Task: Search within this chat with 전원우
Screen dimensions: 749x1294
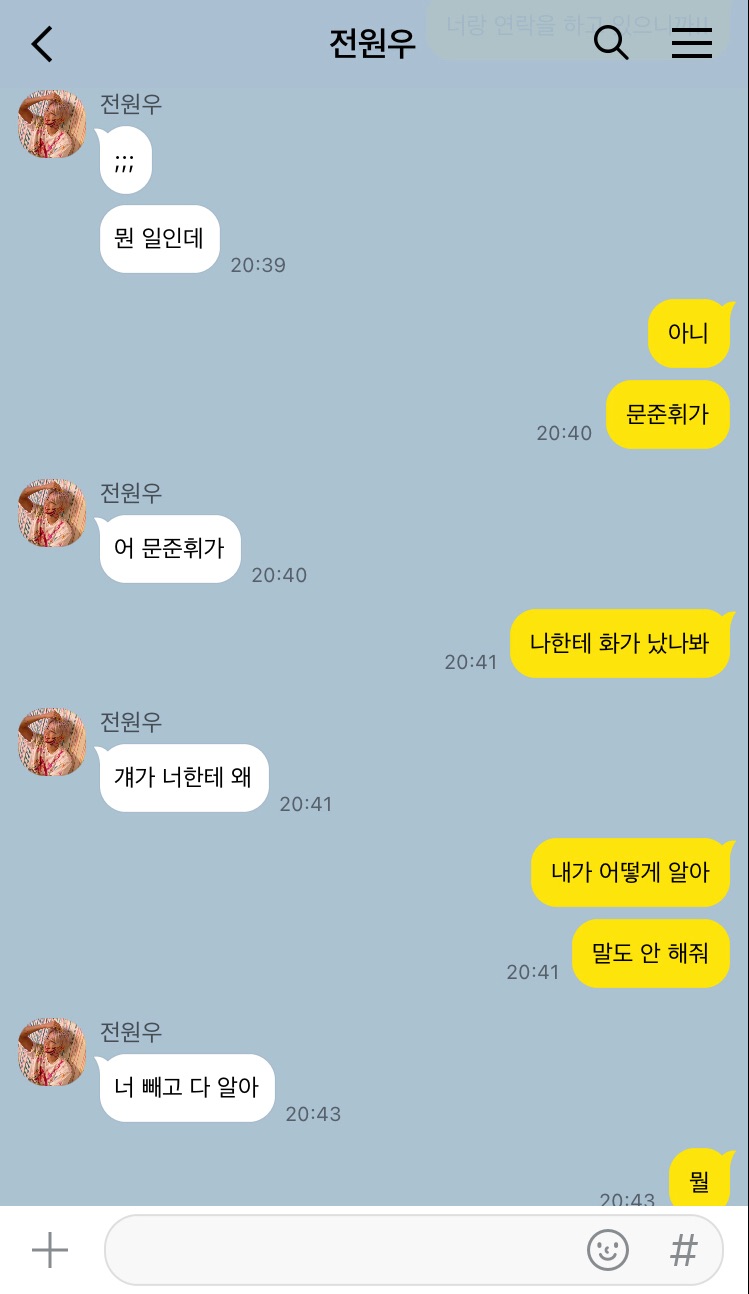Action: coord(611,43)
